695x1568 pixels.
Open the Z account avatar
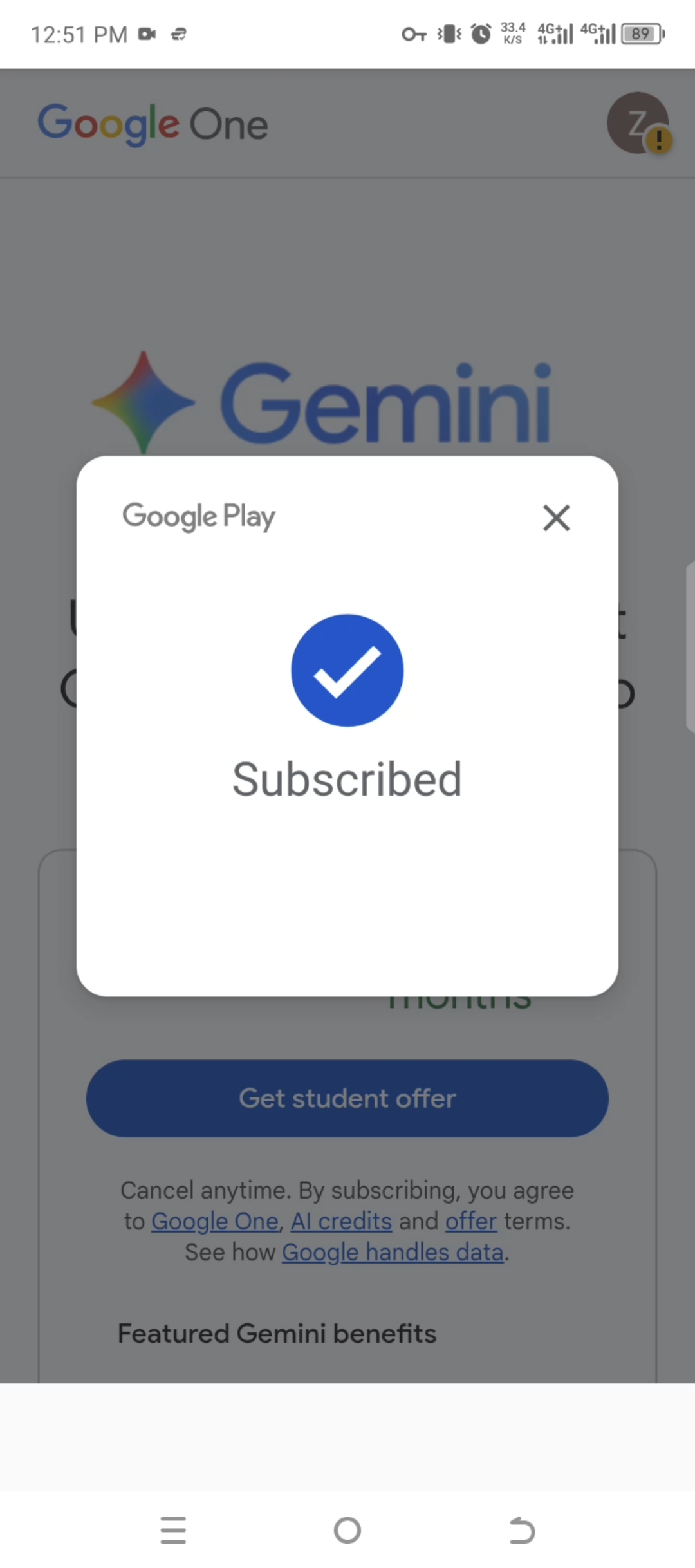[x=638, y=123]
